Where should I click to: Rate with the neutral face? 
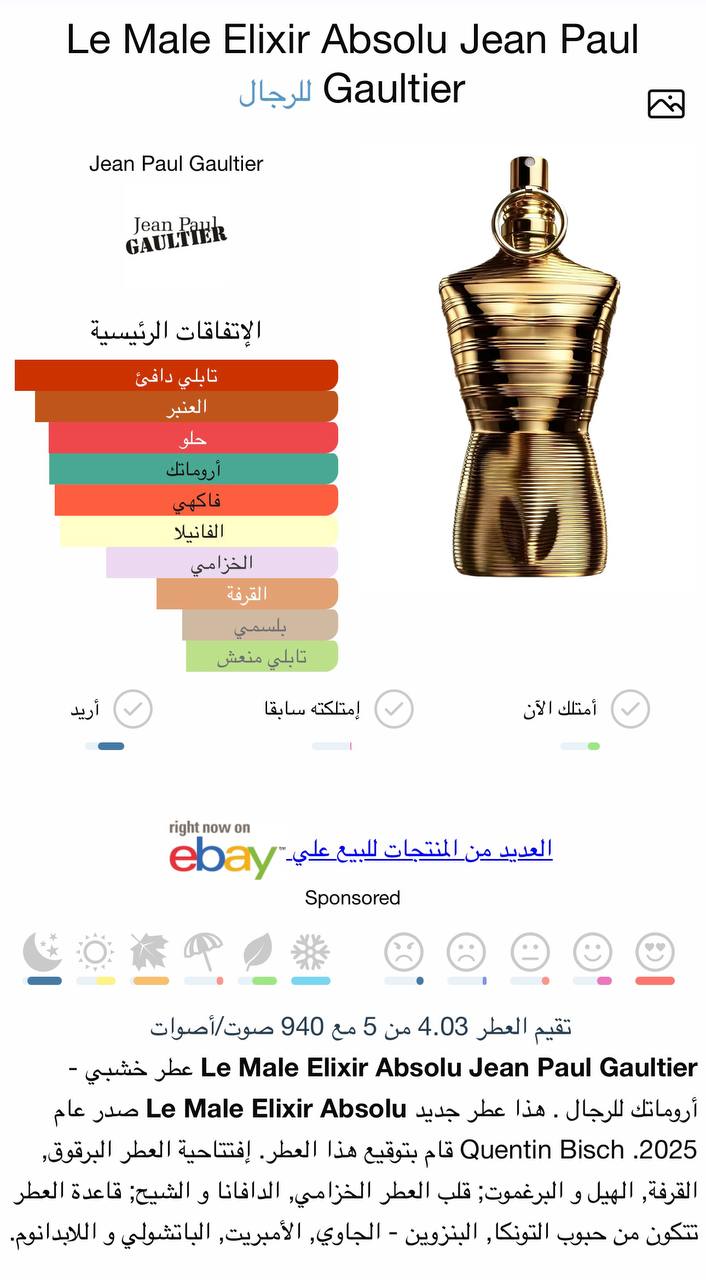tap(530, 953)
